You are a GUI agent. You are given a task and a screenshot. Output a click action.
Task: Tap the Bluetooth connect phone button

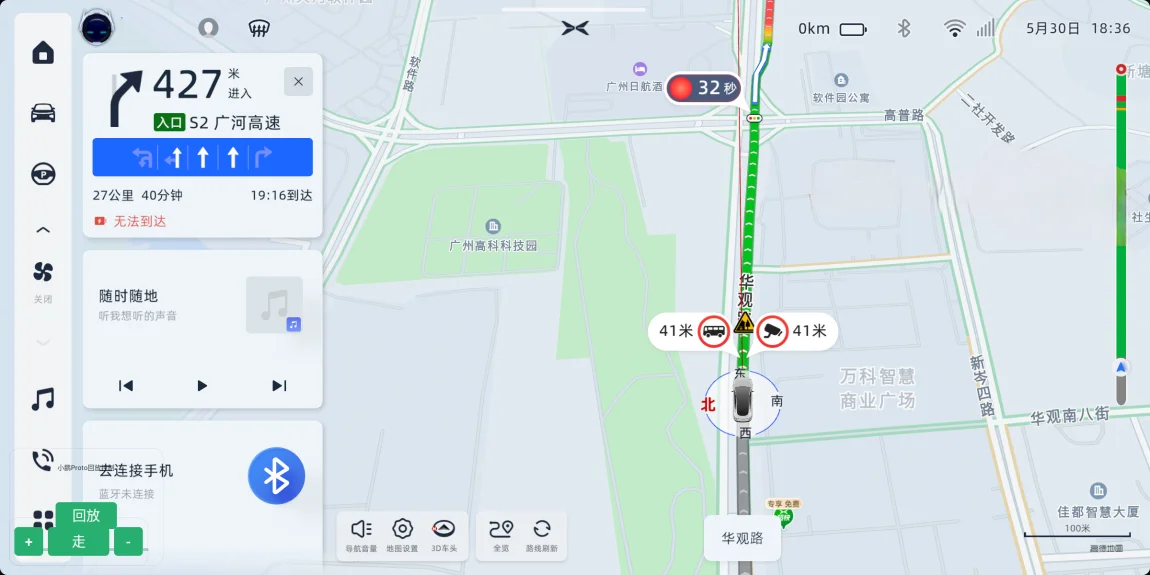click(x=276, y=476)
